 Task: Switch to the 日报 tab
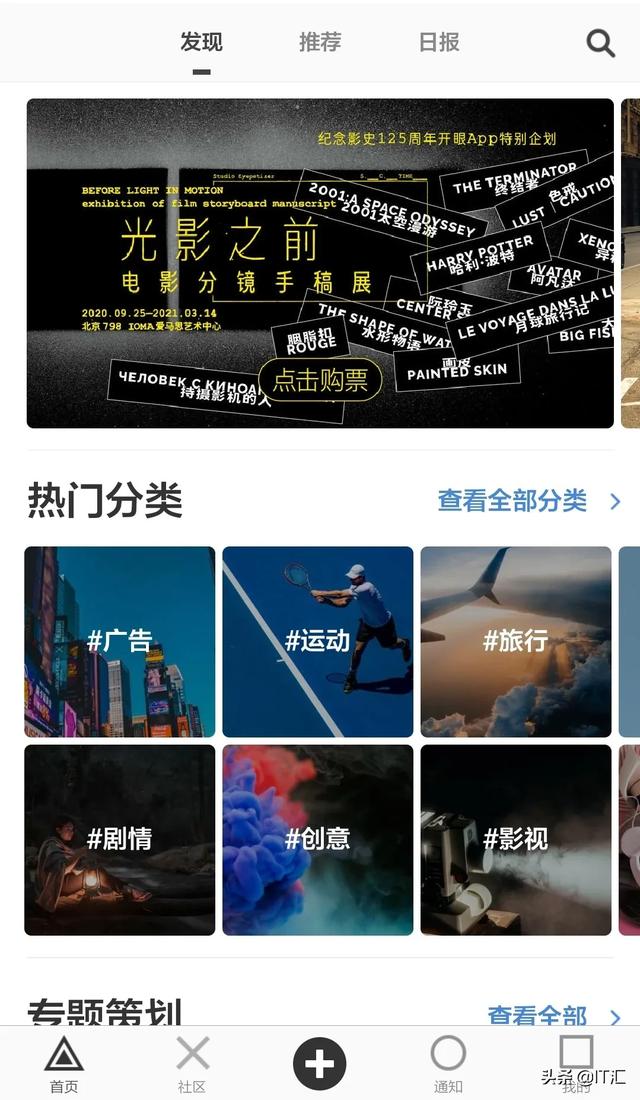pyautogui.click(x=439, y=42)
